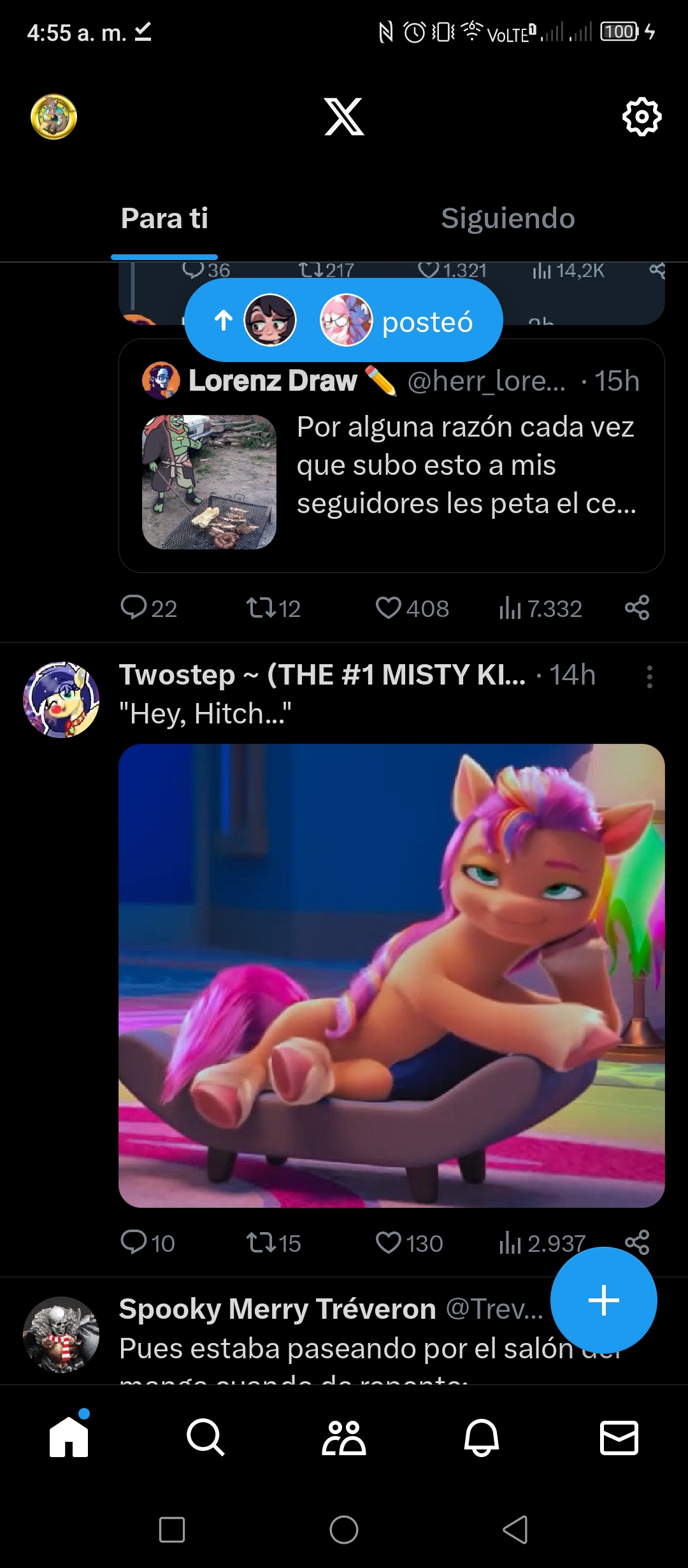Open direct messages envelope
Image resolution: width=688 pixels, height=1568 pixels.
[x=619, y=1437]
